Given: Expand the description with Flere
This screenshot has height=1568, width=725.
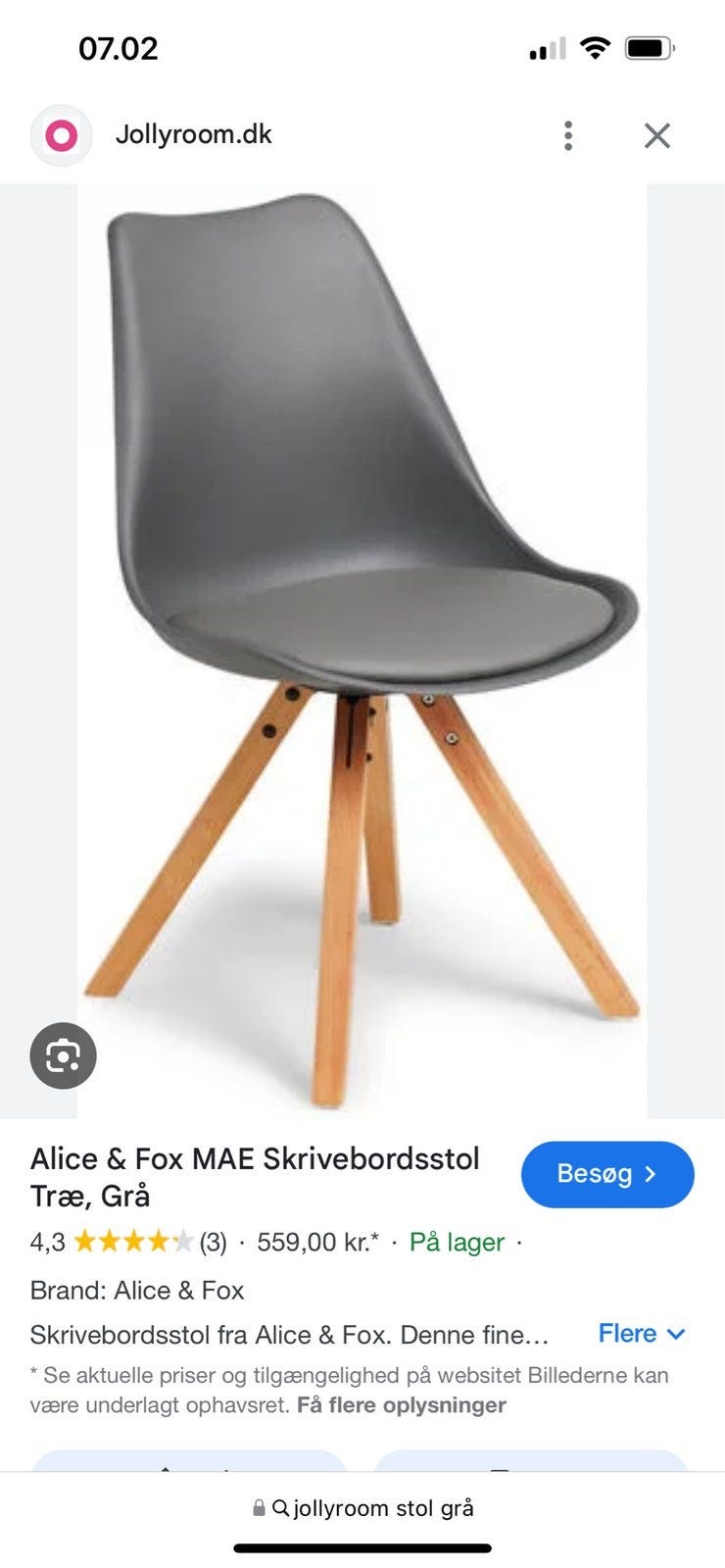Looking at the screenshot, I should (x=642, y=1334).
